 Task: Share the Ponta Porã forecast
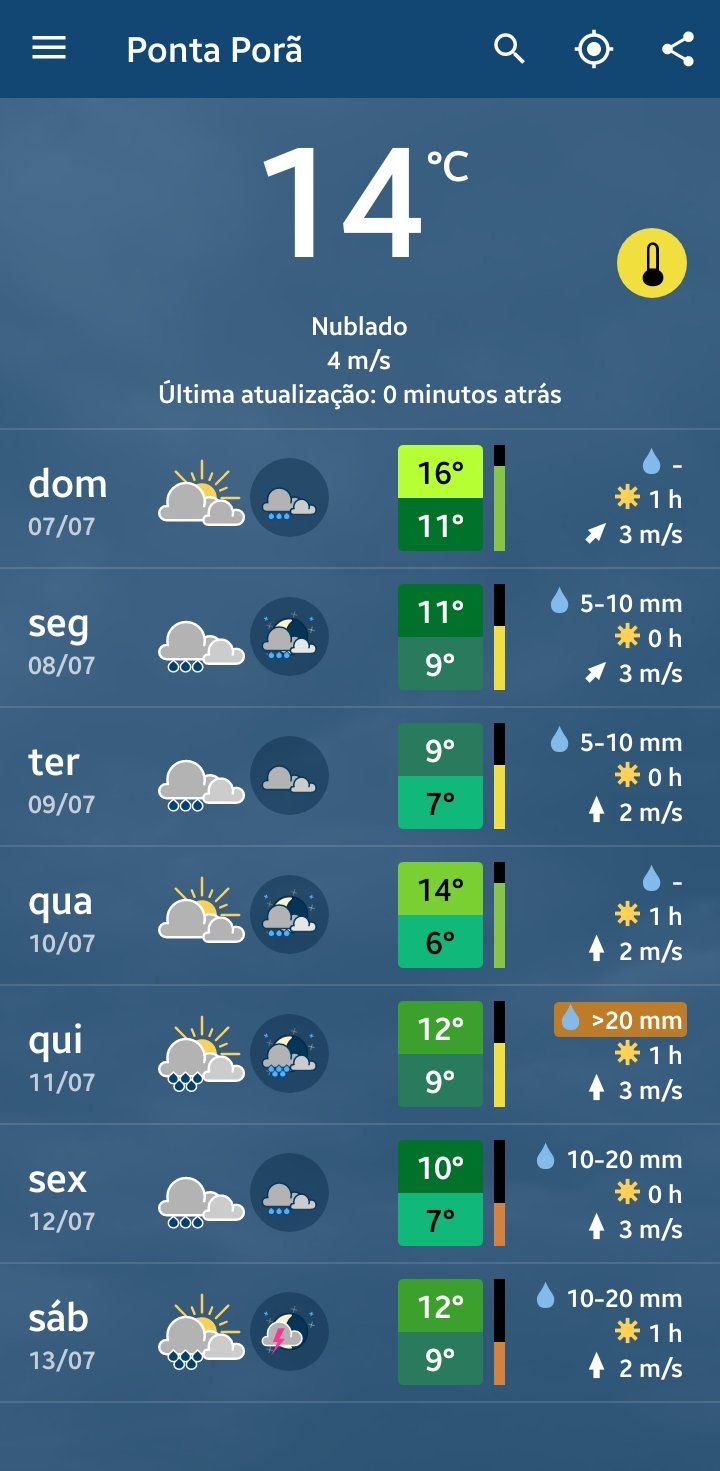coord(677,49)
